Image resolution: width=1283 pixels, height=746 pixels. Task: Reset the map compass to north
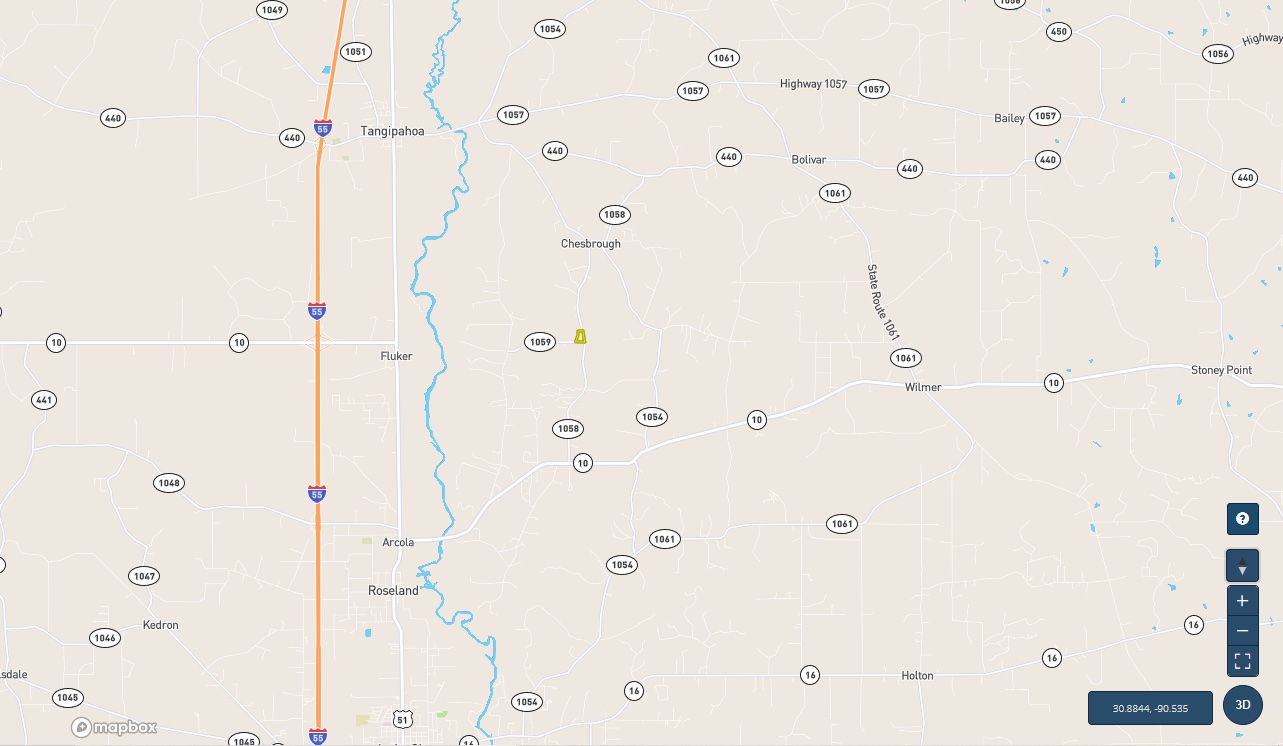(1242, 566)
